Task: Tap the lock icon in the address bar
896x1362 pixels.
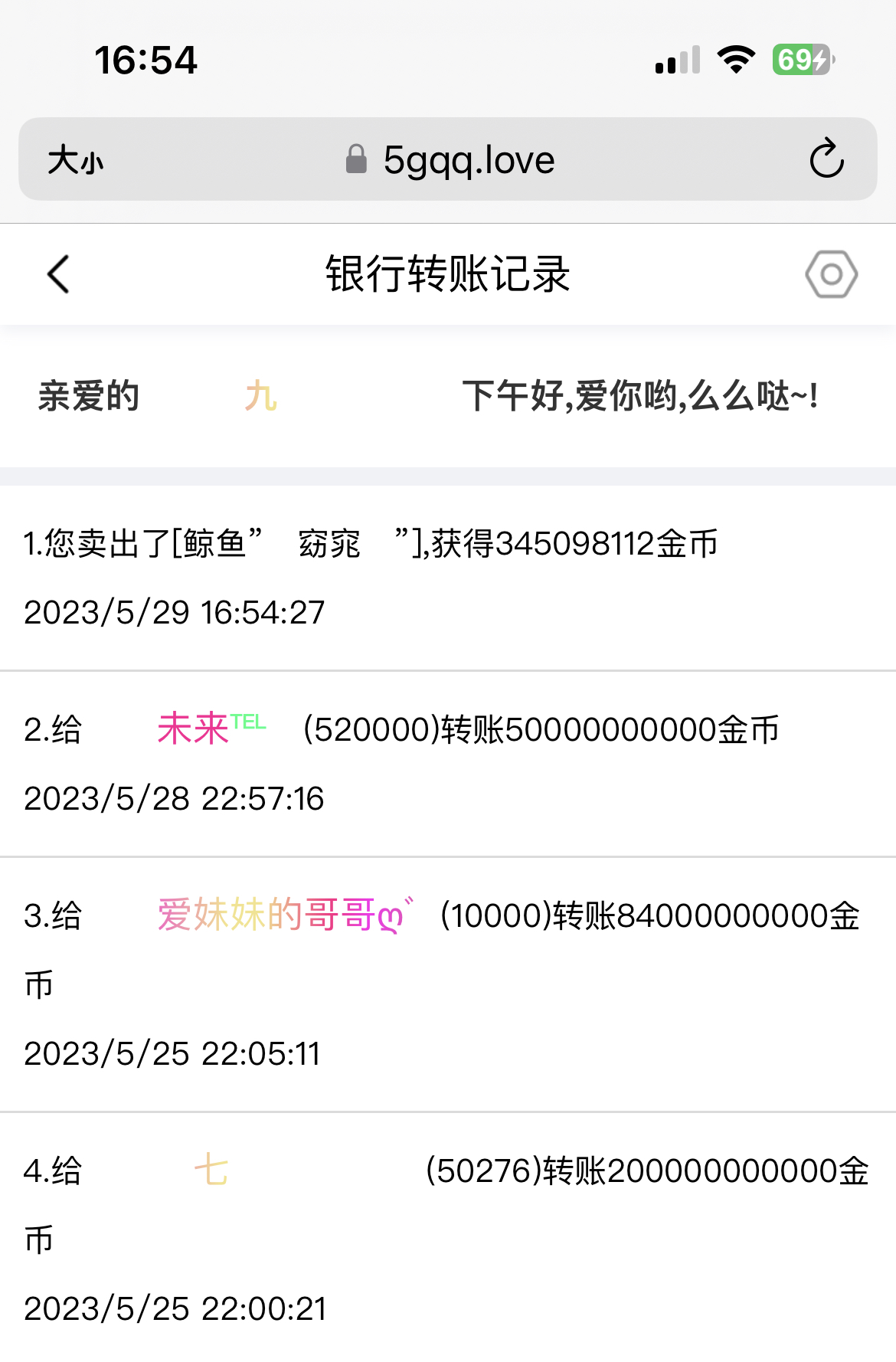Action: (355, 159)
